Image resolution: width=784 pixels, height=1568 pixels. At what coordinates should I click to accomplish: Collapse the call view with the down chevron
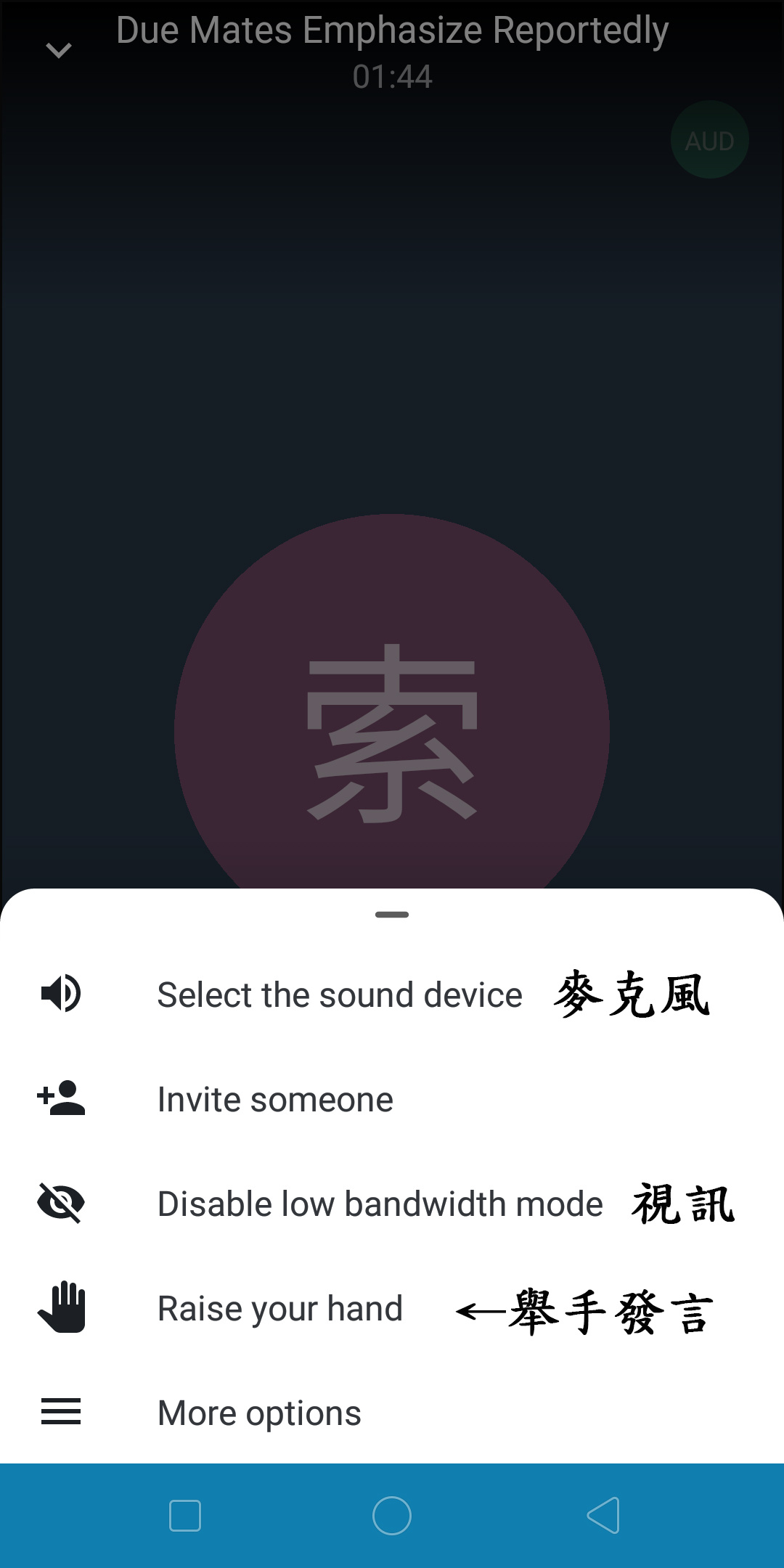59,50
